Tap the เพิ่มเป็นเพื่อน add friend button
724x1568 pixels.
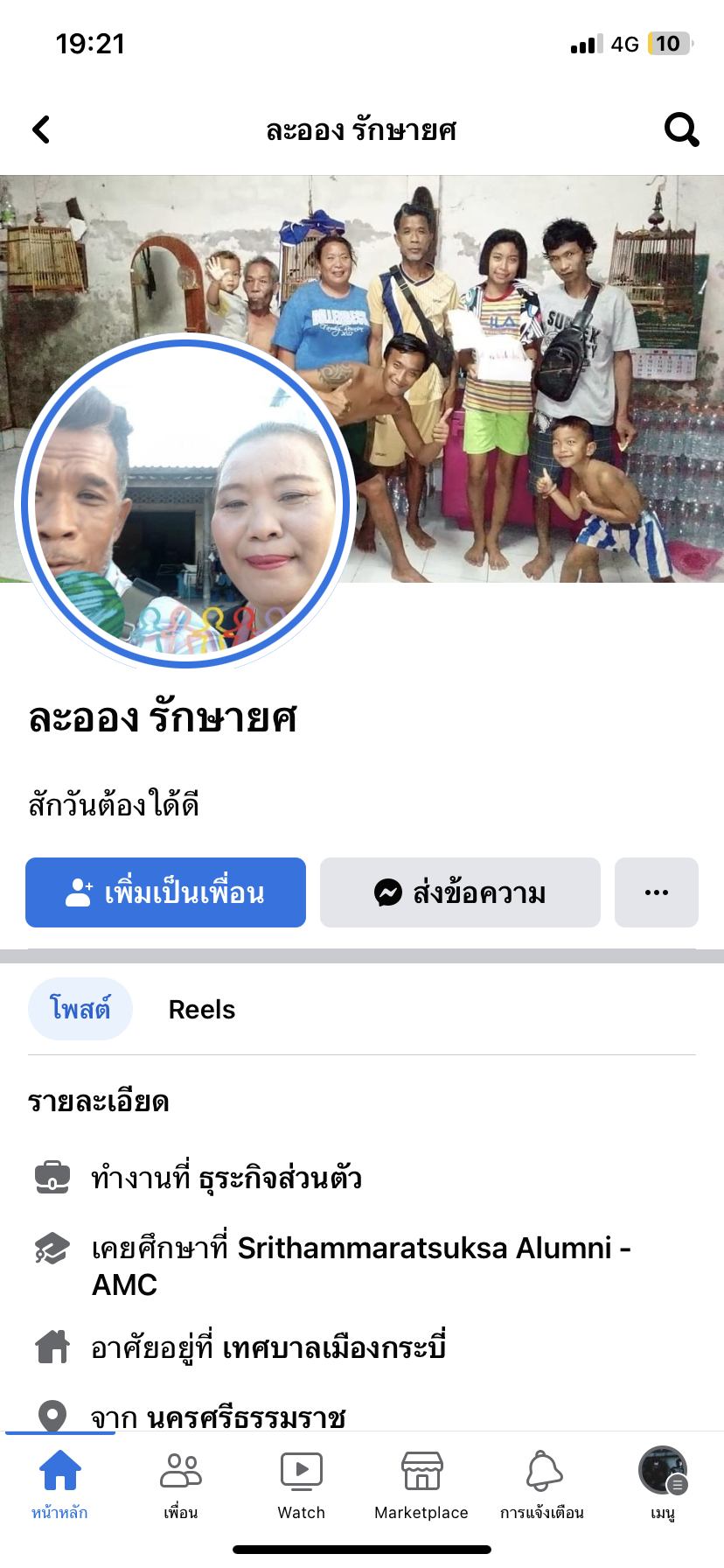click(165, 892)
